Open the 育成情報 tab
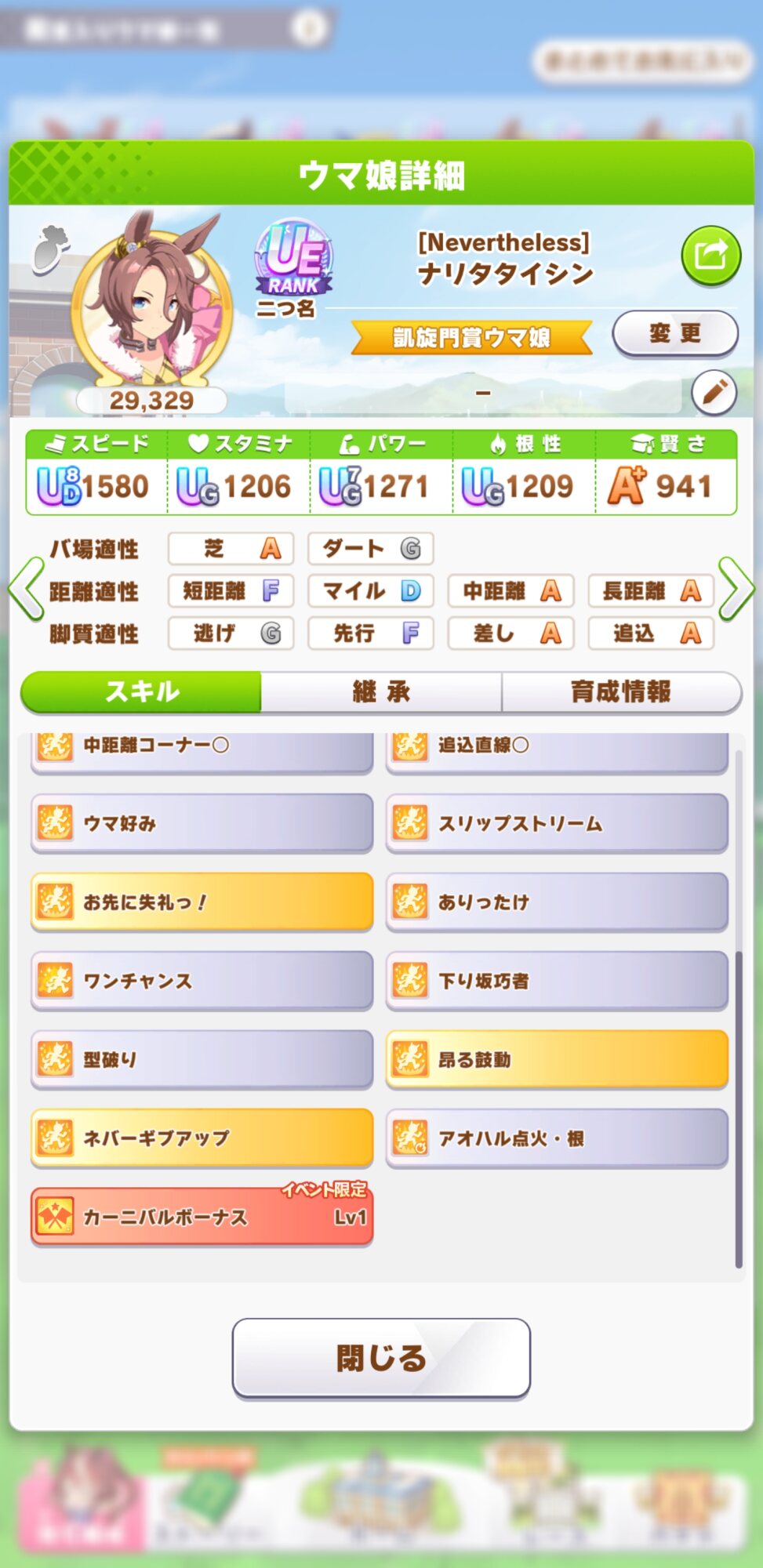This screenshot has width=763, height=1568. pyautogui.click(x=620, y=691)
